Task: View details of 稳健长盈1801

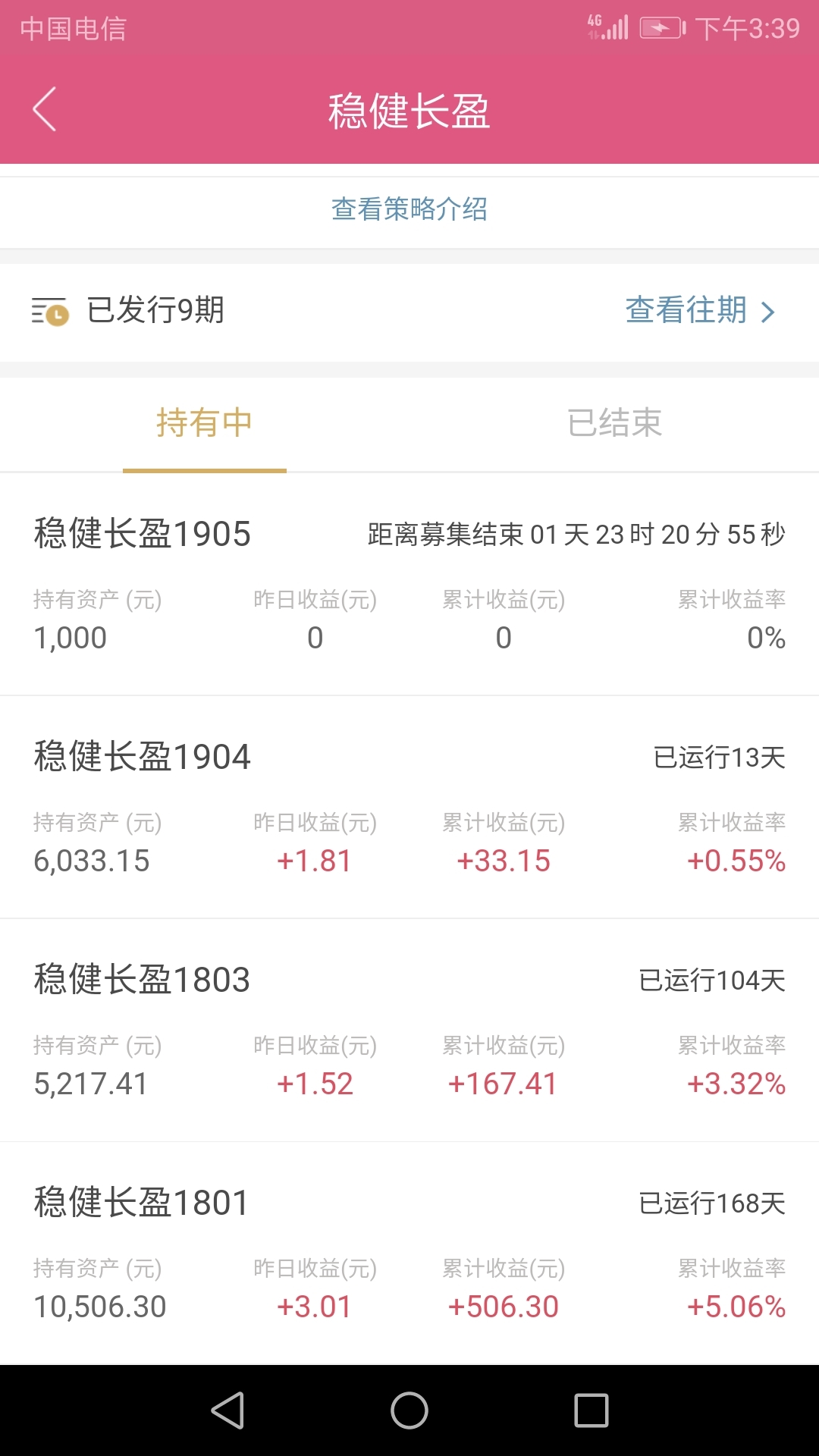Action: pyautogui.click(x=409, y=1253)
